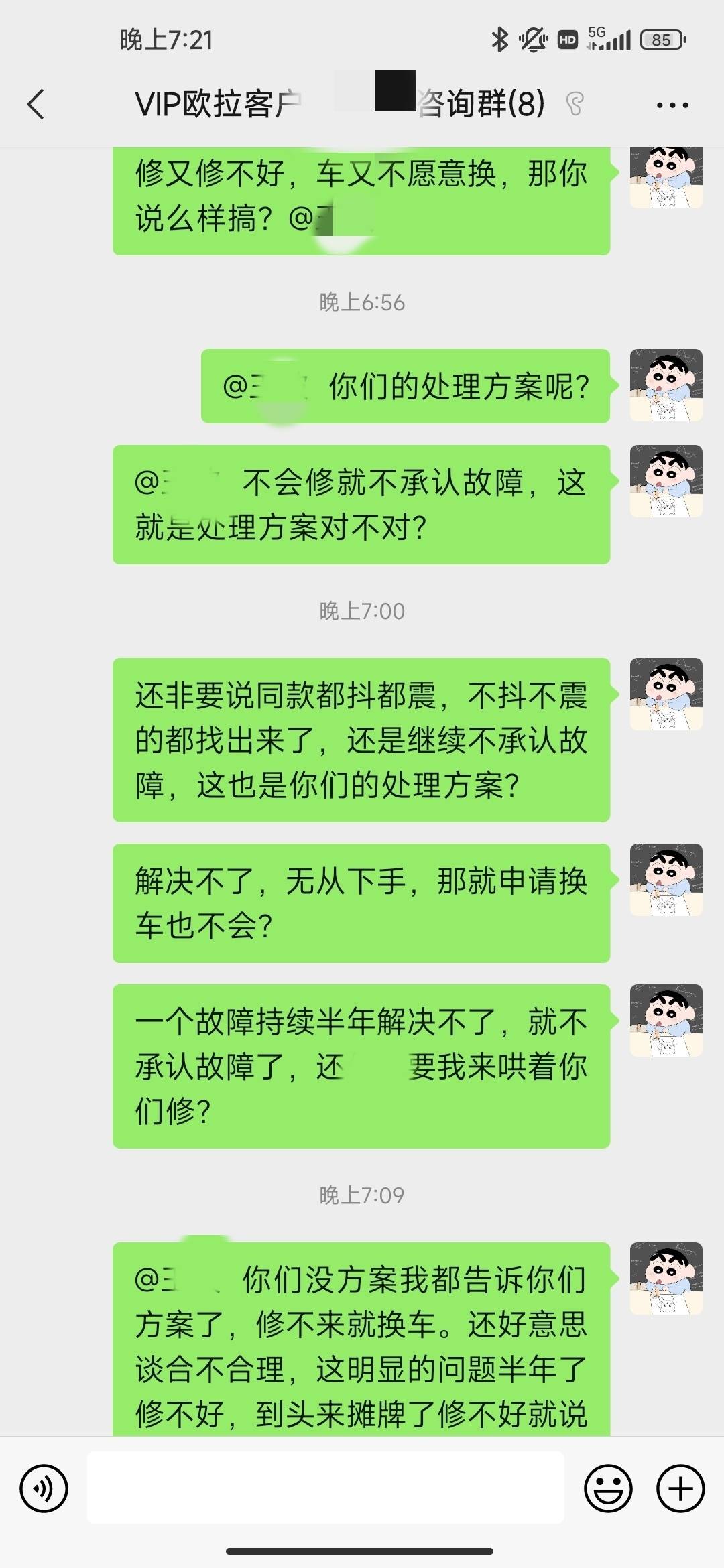The width and height of the screenshot is (724, 1568).
Task: Focus the message text field
Action: (x=325, y=1488)
